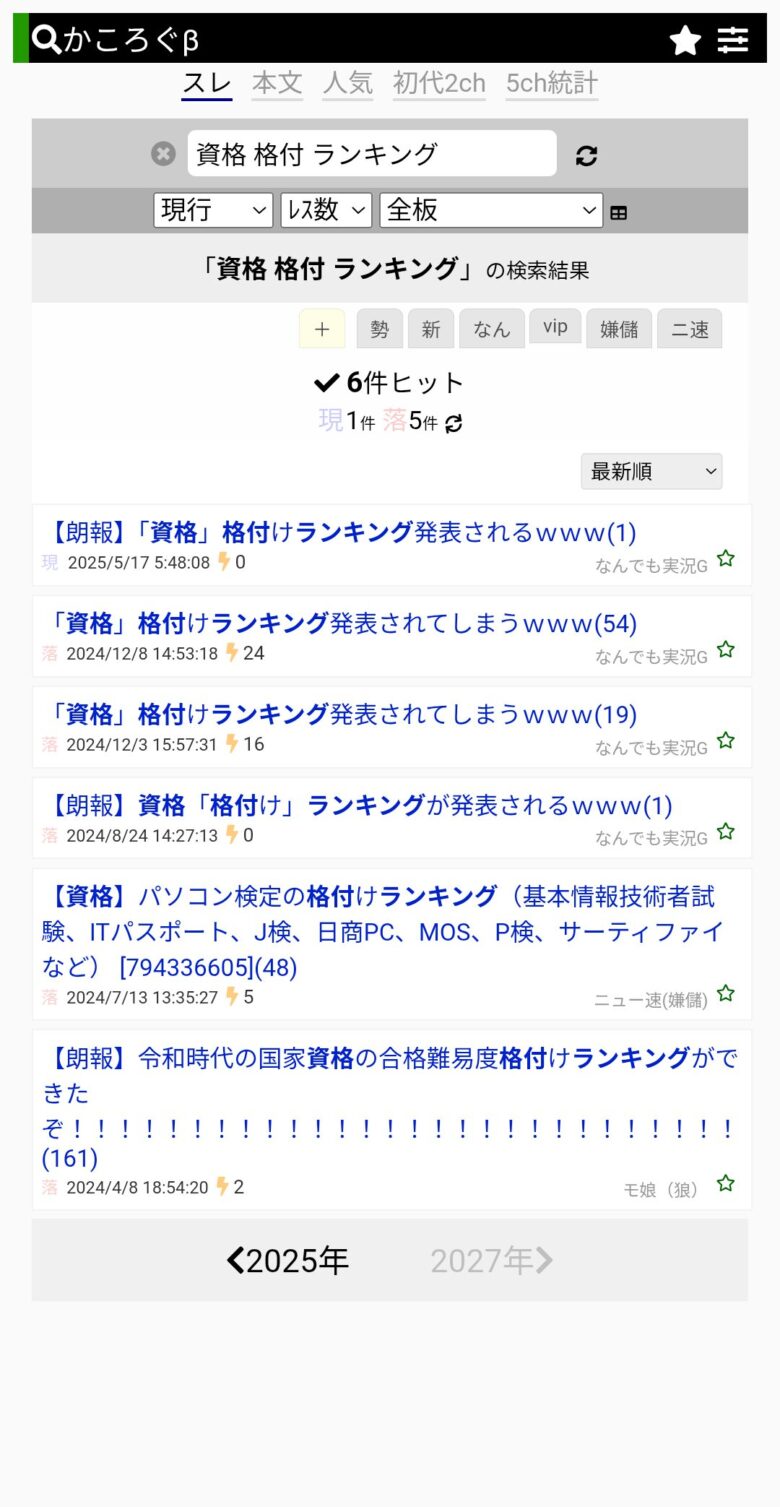Open the 全板 board dropdown
Screen dimensions: 780x1507
(x=490, y=210)
